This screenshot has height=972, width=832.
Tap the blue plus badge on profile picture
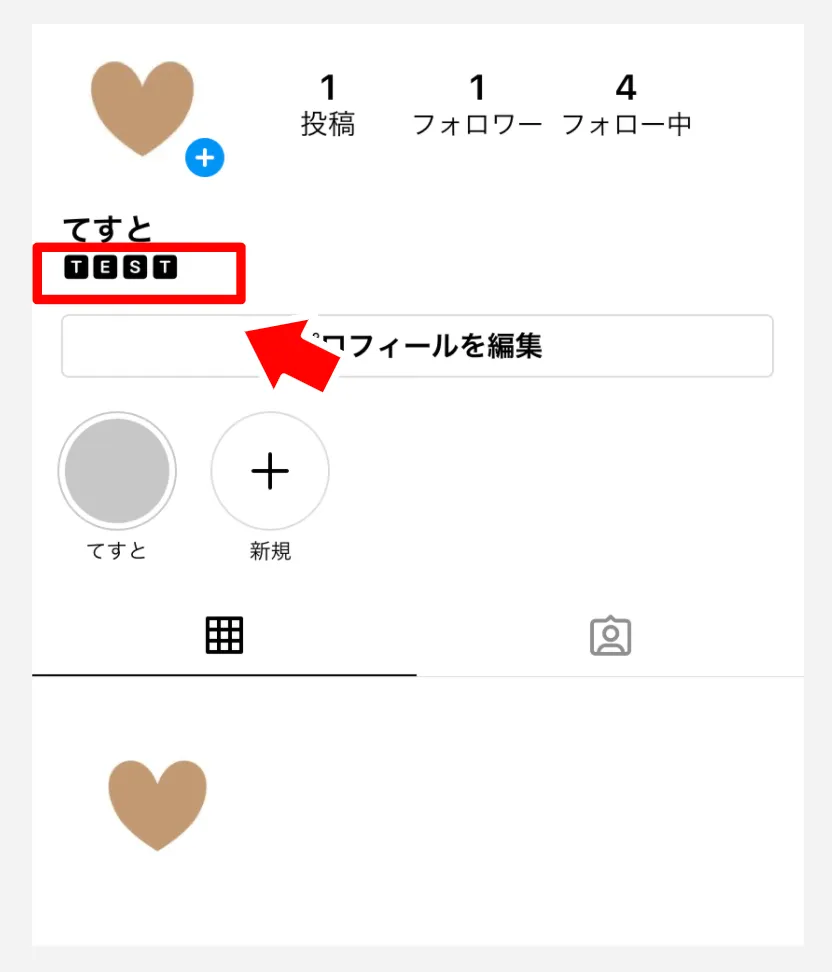[x=204, y=157]
